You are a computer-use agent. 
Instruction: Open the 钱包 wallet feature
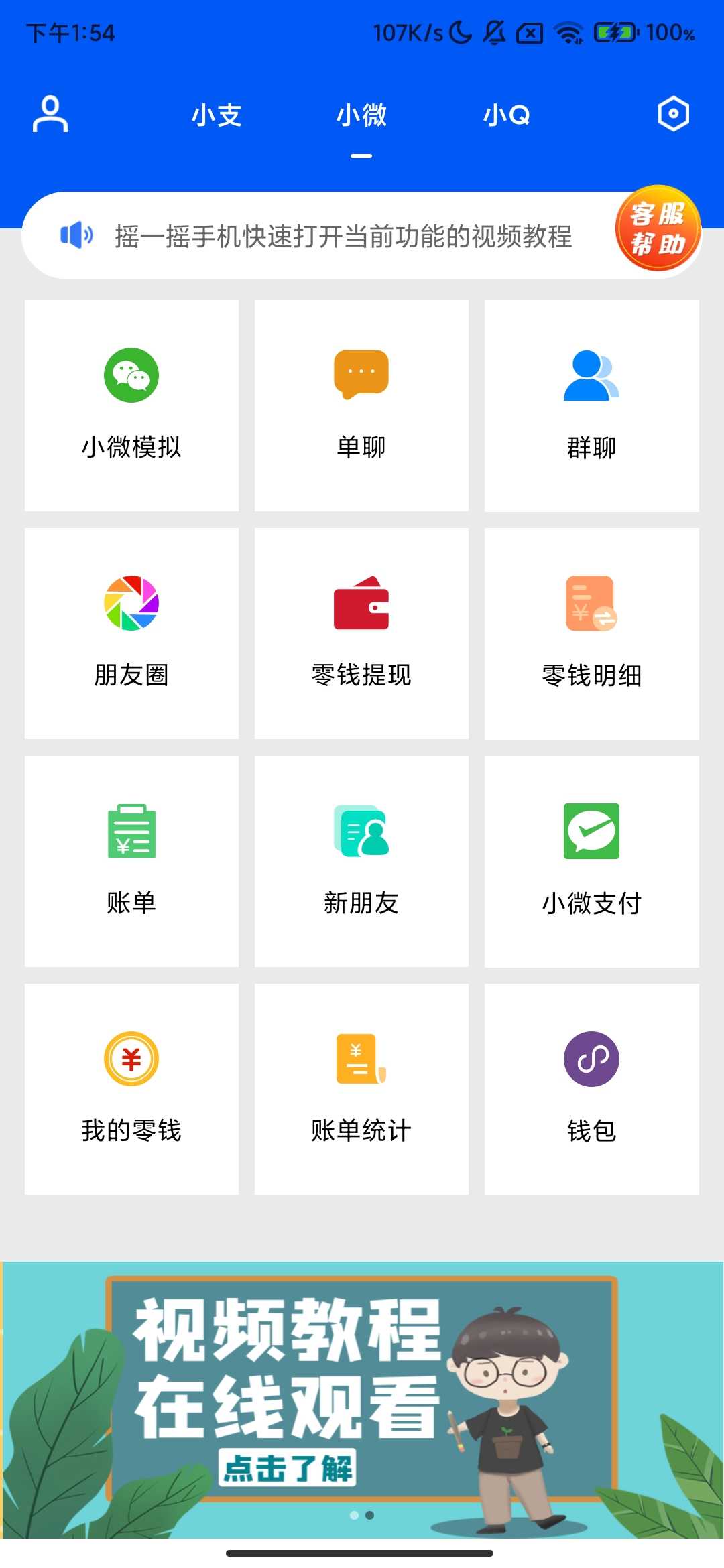(x=591, y=1089)
